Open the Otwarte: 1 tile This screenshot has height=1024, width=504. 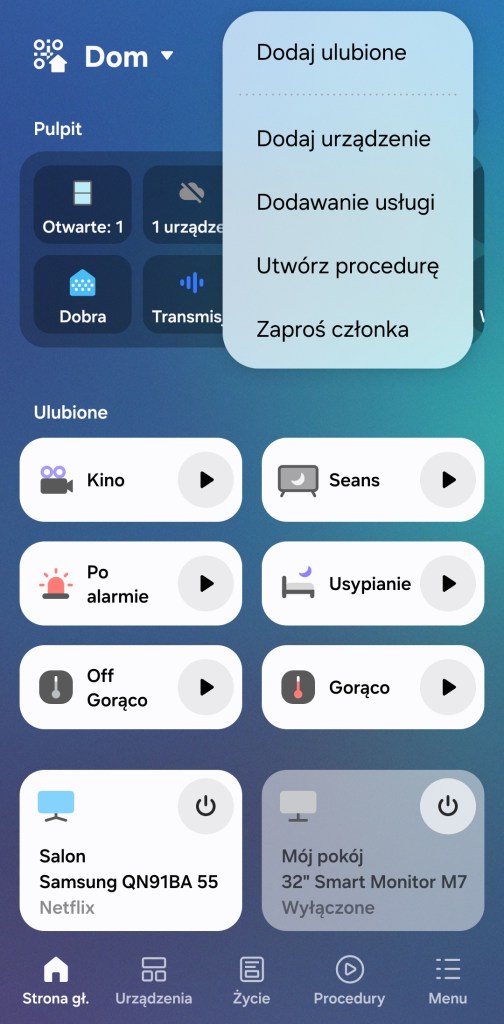(x=83, y=204)
